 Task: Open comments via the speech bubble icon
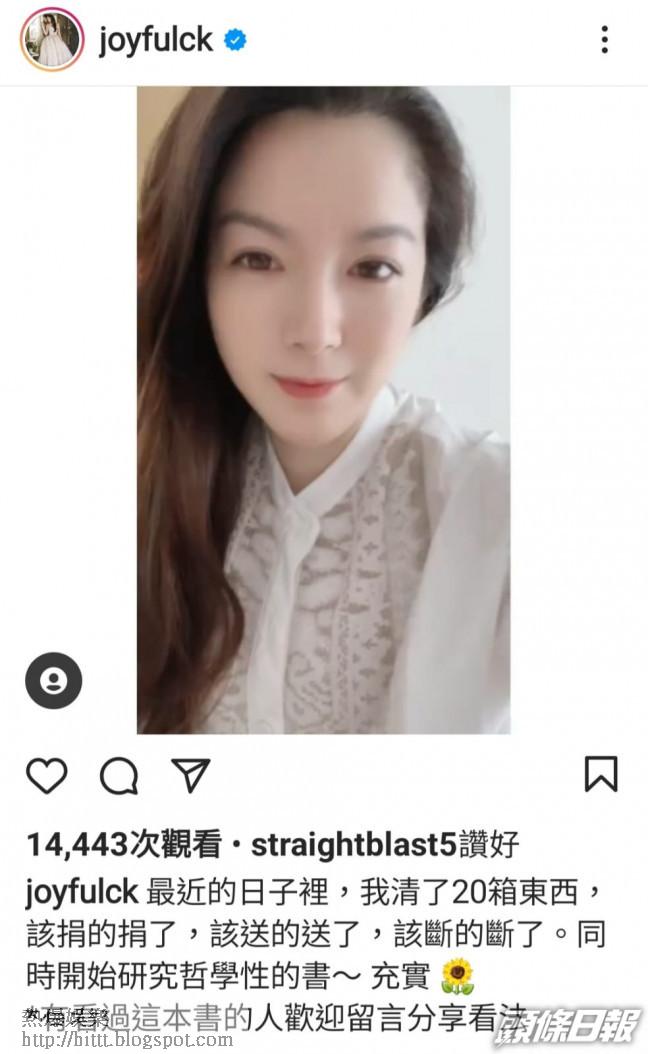118,775
